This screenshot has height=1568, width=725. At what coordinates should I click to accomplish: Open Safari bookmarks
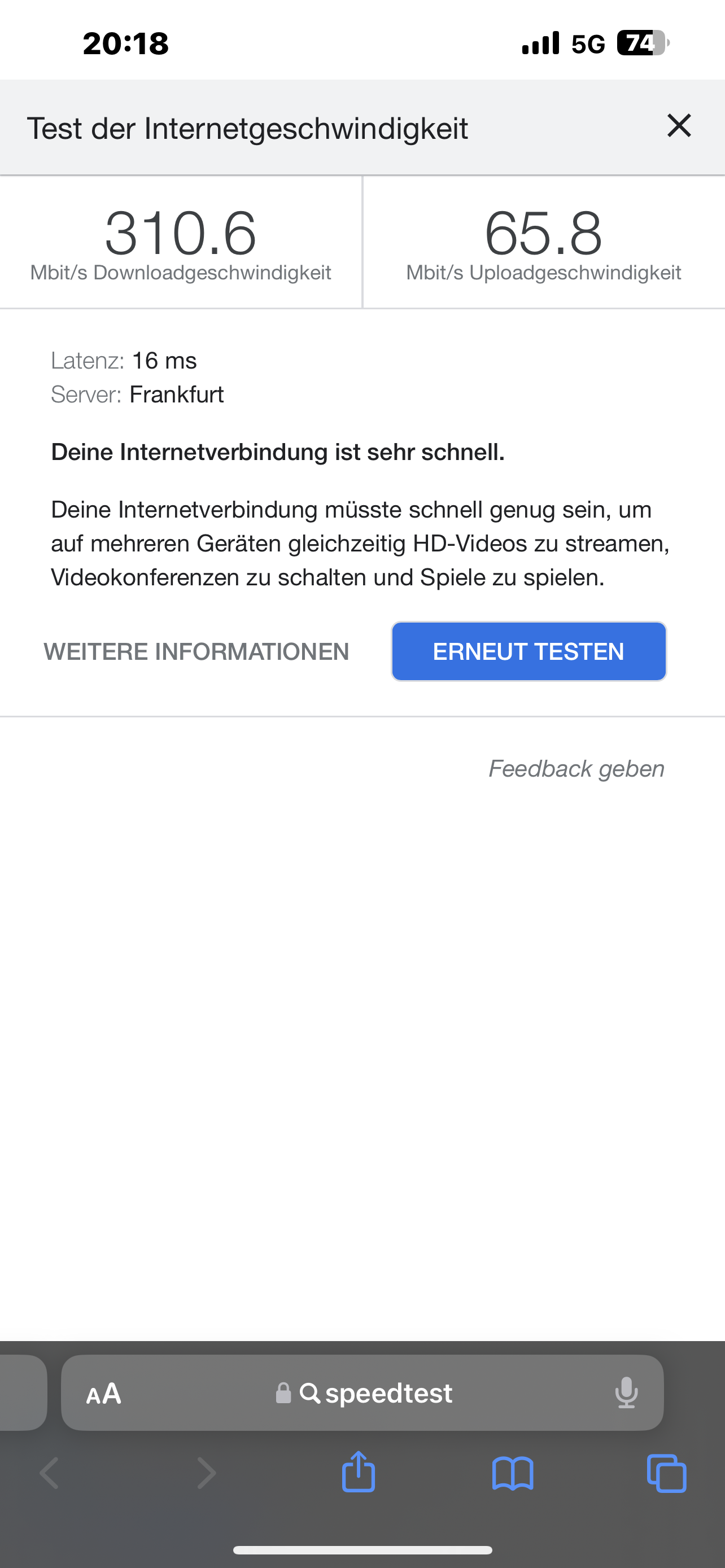513,1473
